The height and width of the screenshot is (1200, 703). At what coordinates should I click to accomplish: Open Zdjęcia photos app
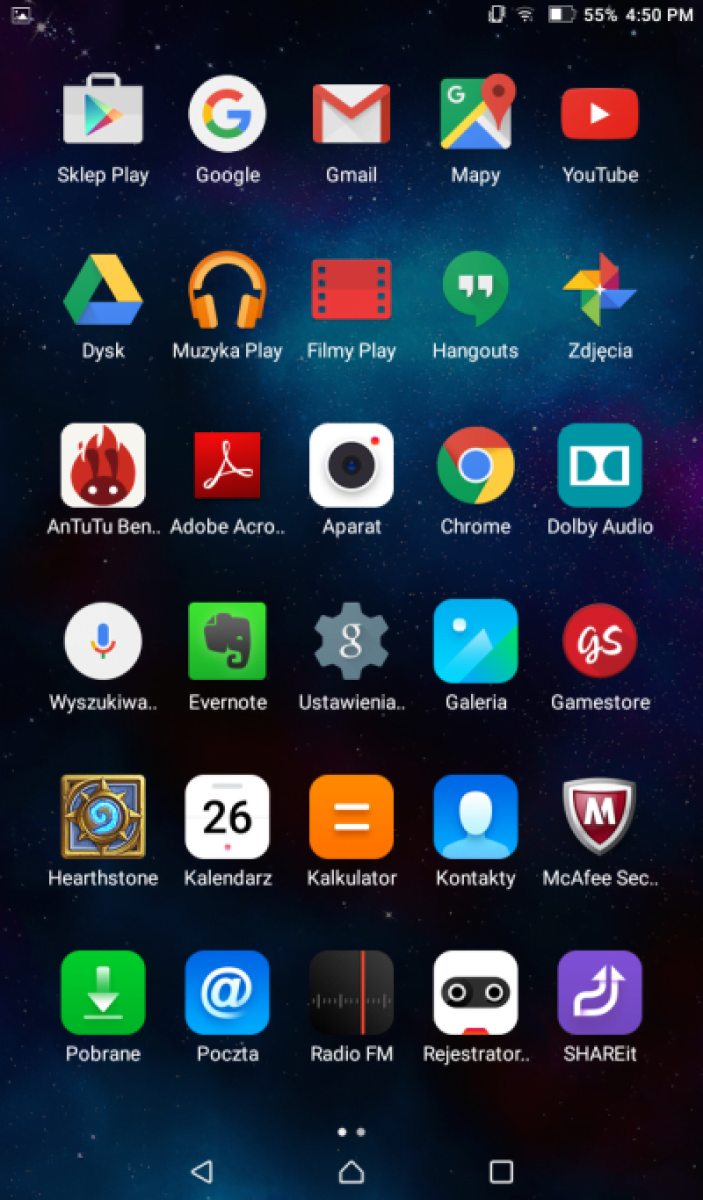599,289
